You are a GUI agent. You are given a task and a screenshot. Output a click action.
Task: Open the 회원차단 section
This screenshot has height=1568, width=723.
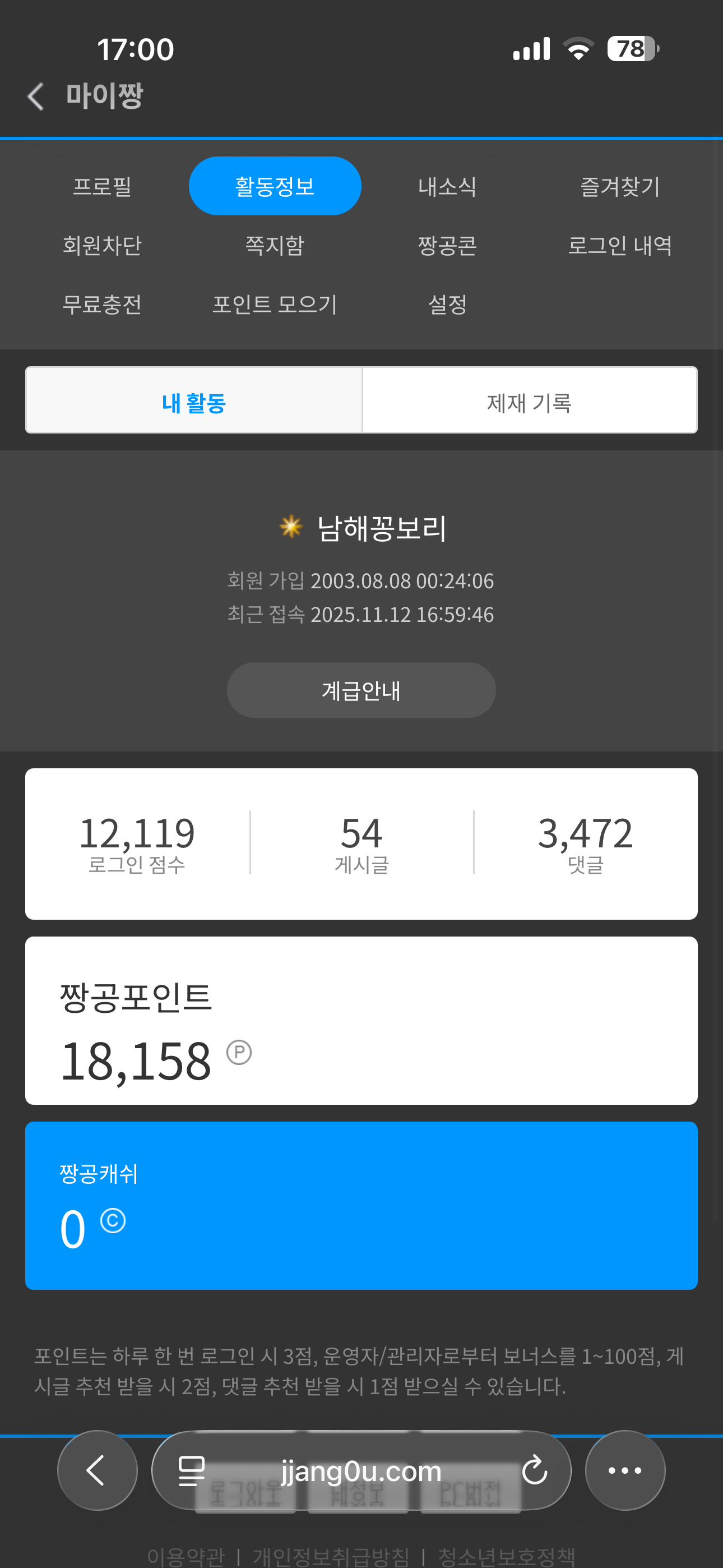102,245
